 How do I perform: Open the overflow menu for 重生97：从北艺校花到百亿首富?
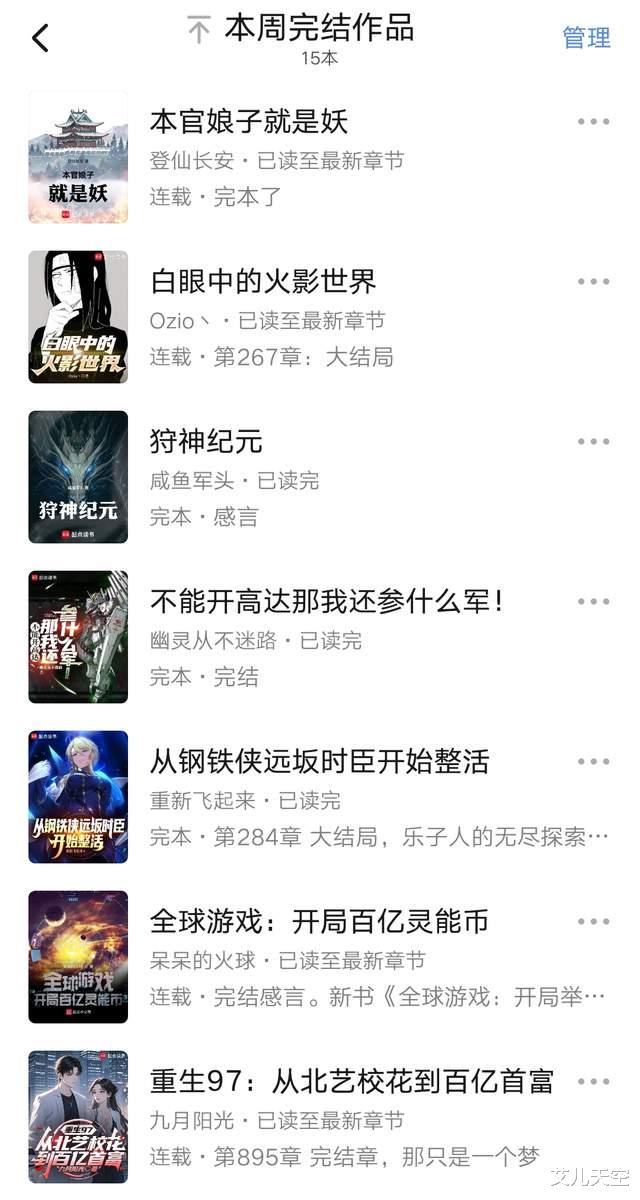[x=593, y=1082]
